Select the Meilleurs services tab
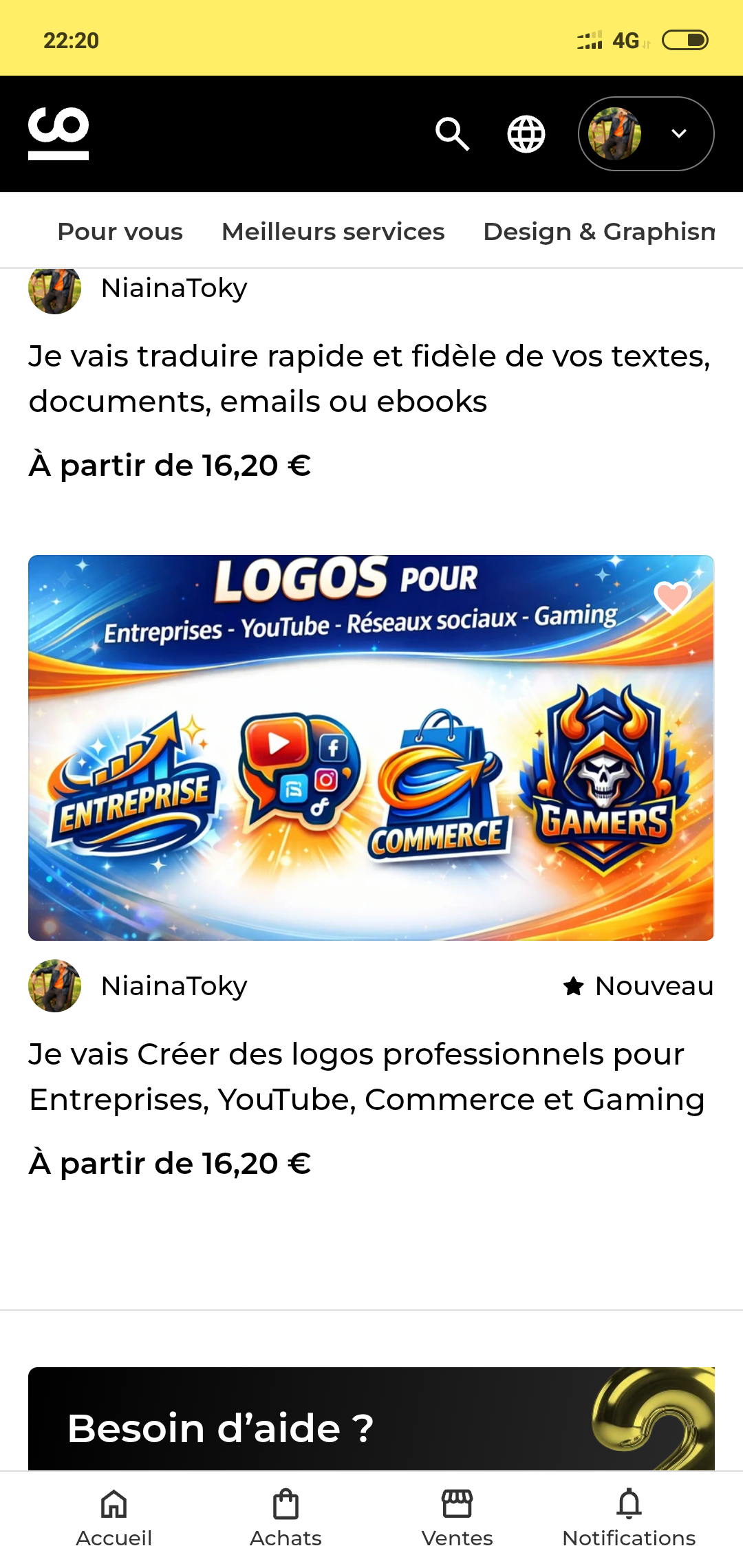This screenshot has width=743, height=1568. click(333, 232)
